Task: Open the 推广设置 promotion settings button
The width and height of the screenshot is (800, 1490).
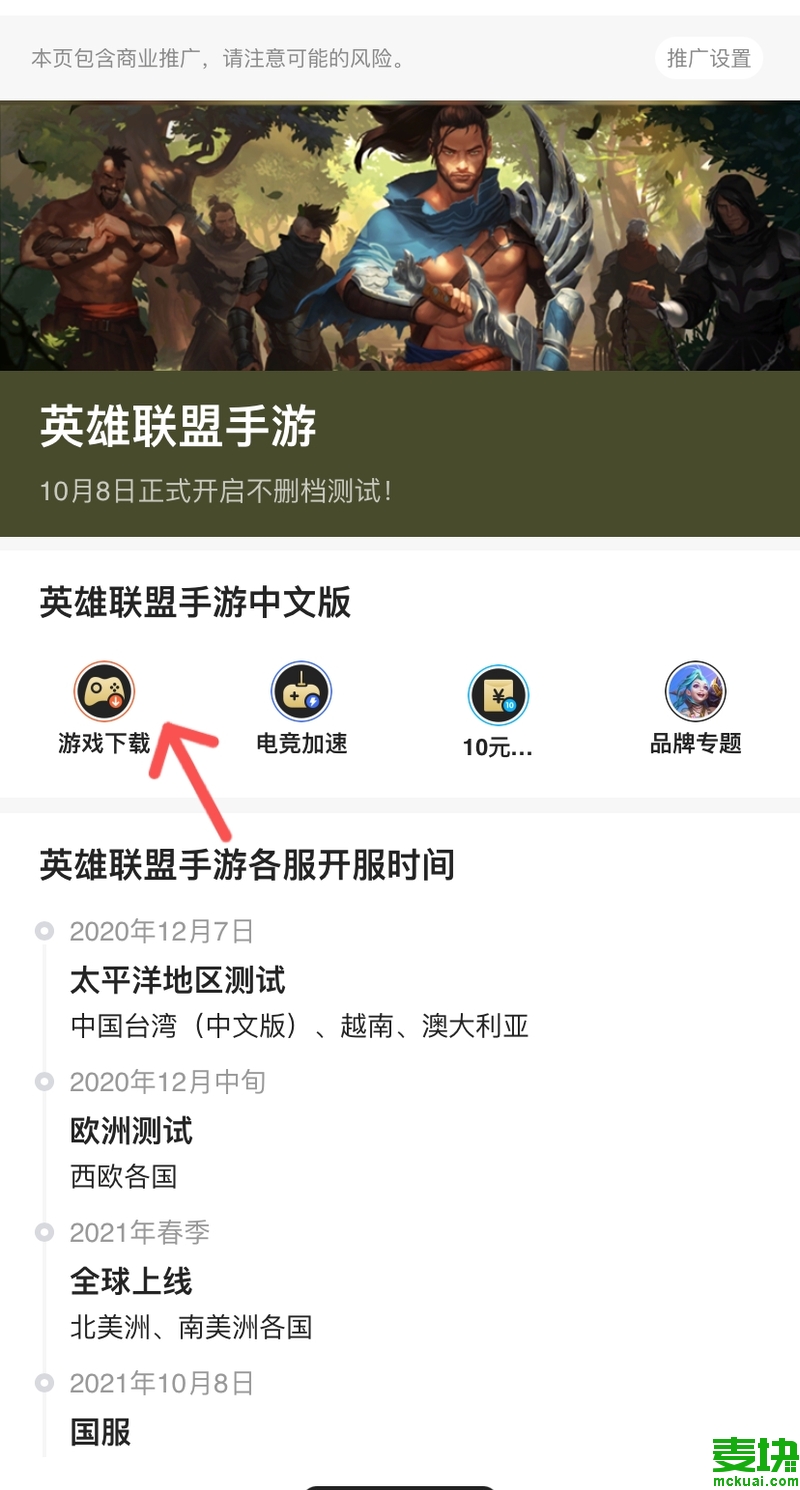Action: pos(708,58)
